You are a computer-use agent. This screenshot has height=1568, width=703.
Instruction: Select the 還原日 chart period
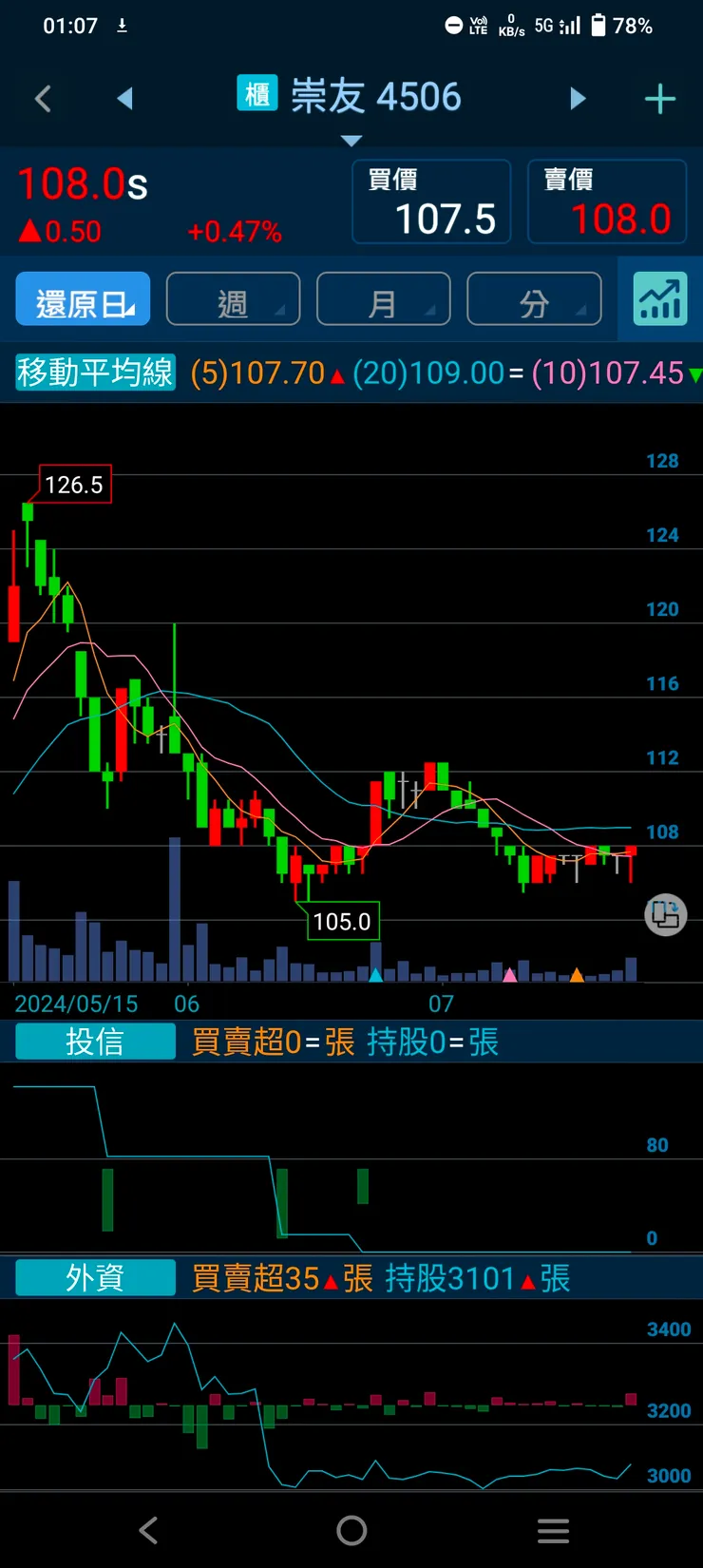(x=84, y=300)
